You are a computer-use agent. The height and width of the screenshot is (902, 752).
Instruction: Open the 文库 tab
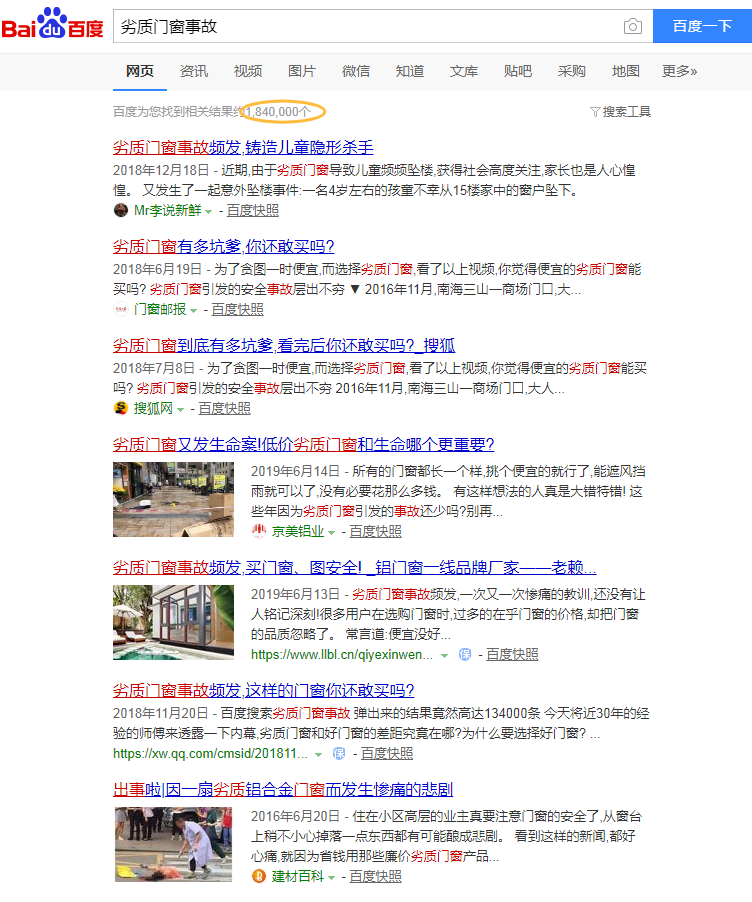click(464, 71)
